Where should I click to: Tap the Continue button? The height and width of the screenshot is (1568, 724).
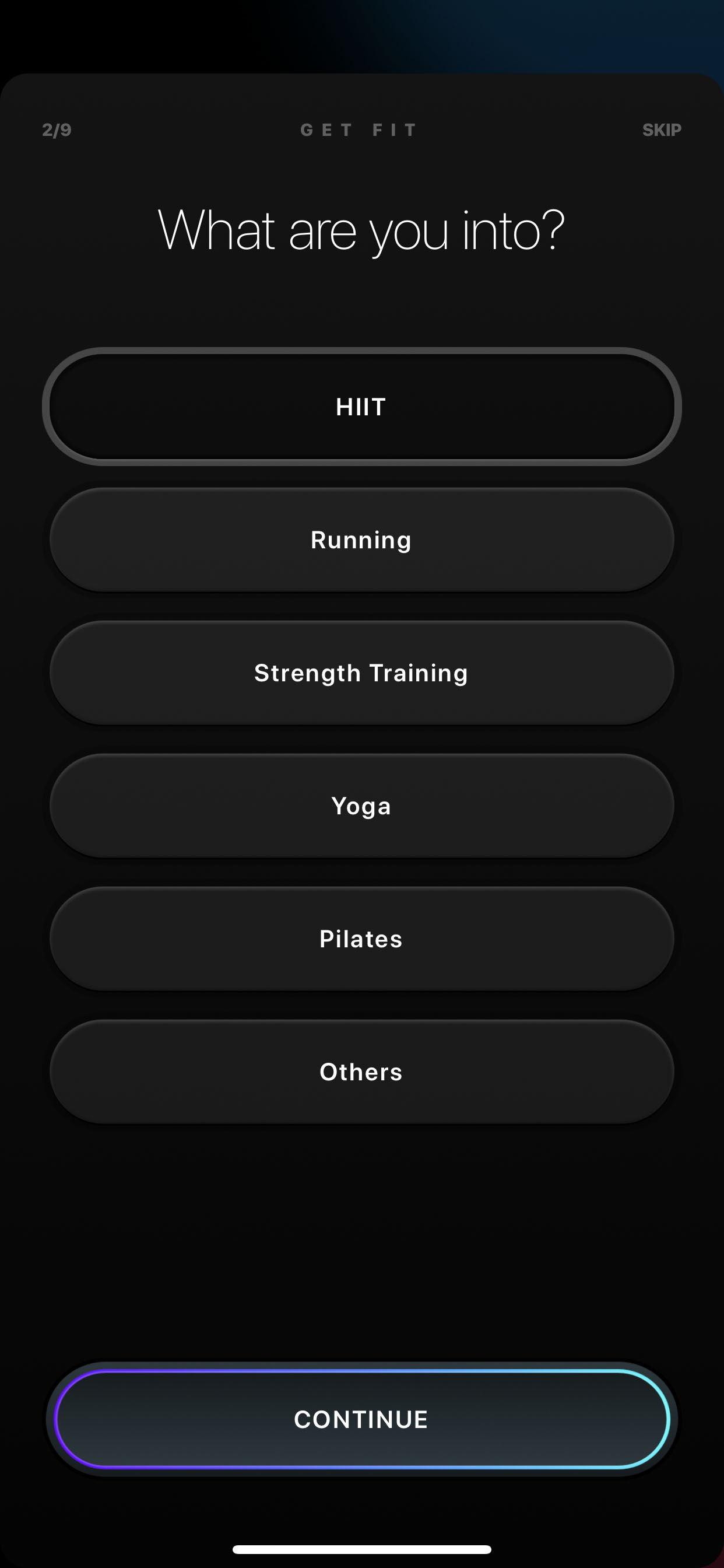point(362,1419)
